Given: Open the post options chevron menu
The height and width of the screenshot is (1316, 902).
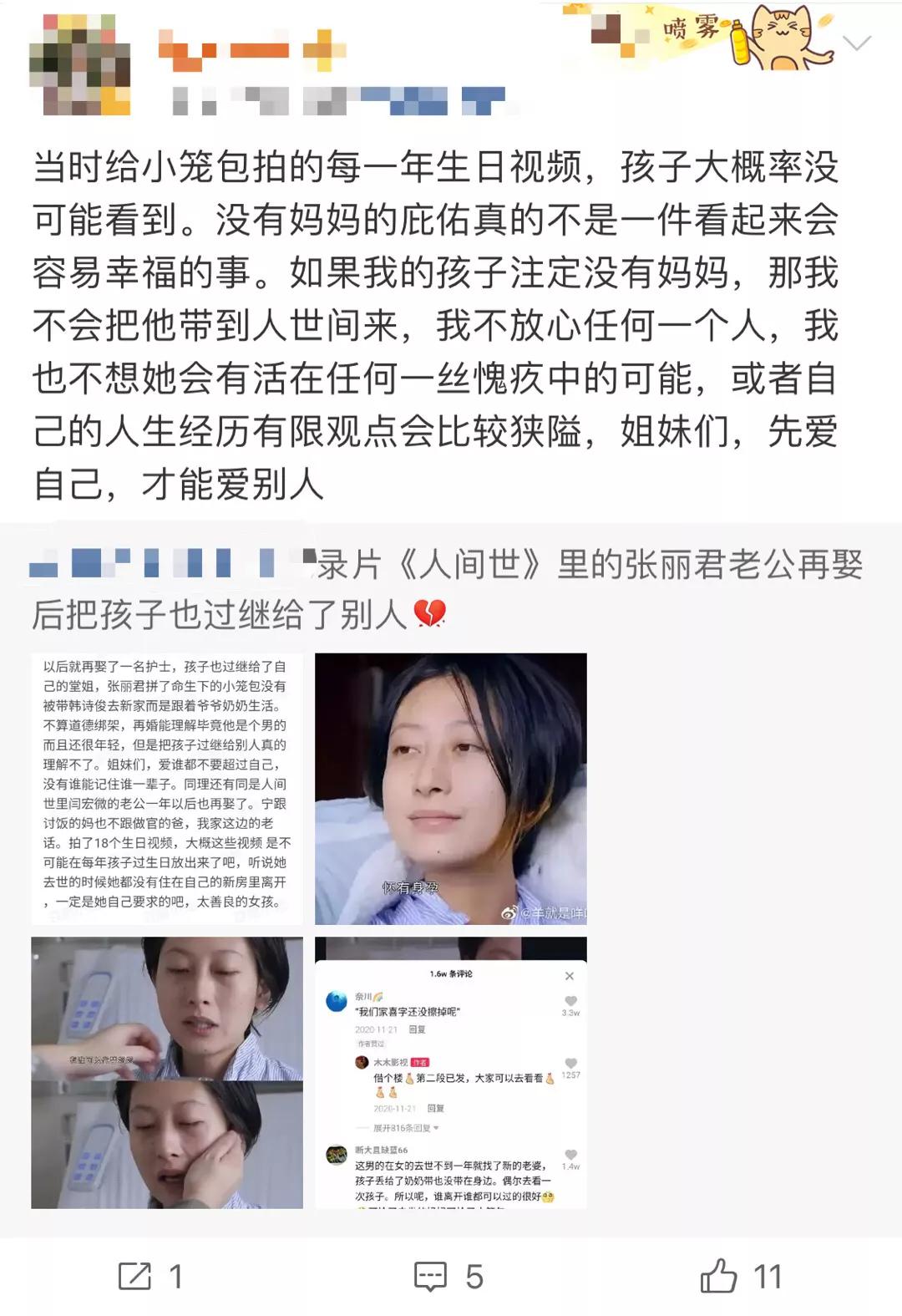Looking at the screenshot, I should 857,43.
